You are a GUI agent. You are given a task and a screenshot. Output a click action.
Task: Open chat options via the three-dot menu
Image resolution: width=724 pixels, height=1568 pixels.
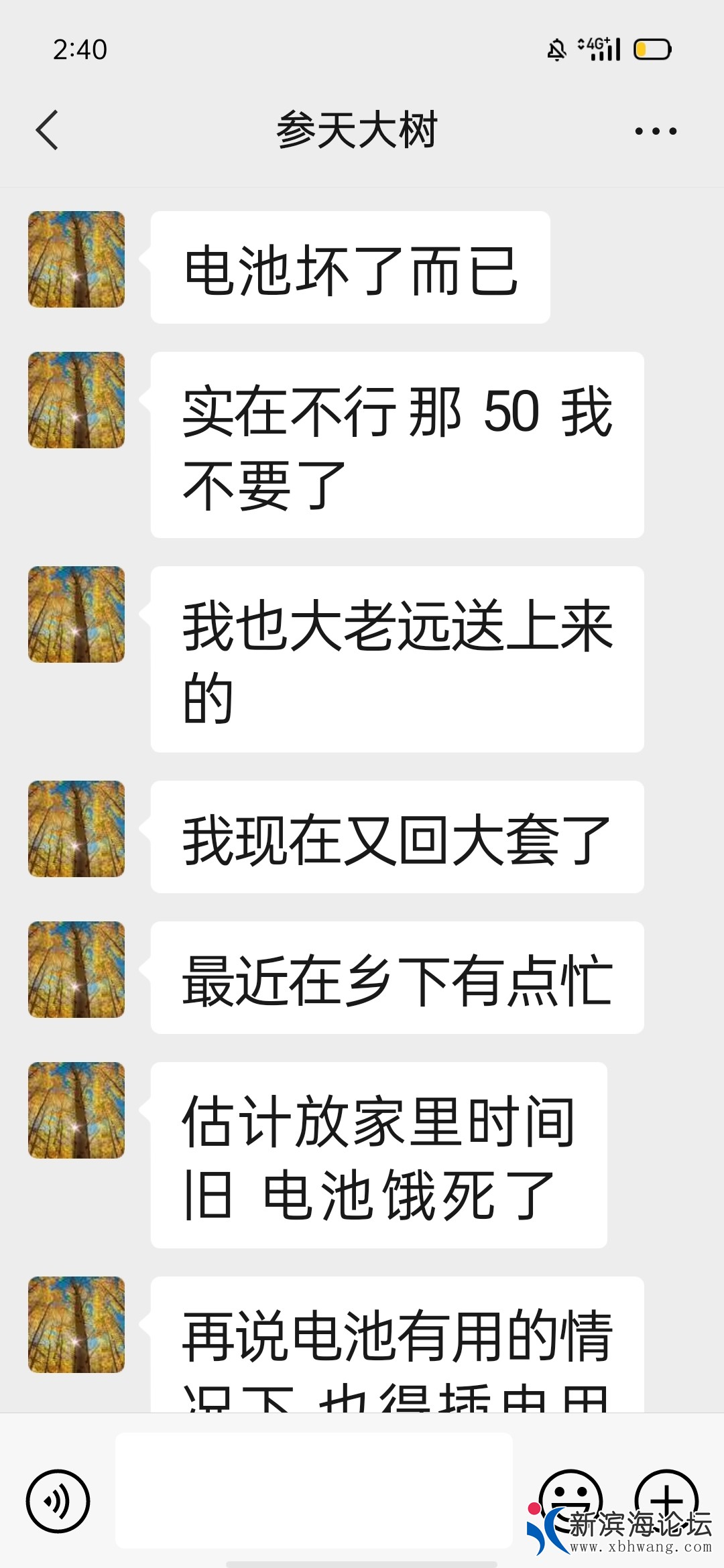[656, 131]
